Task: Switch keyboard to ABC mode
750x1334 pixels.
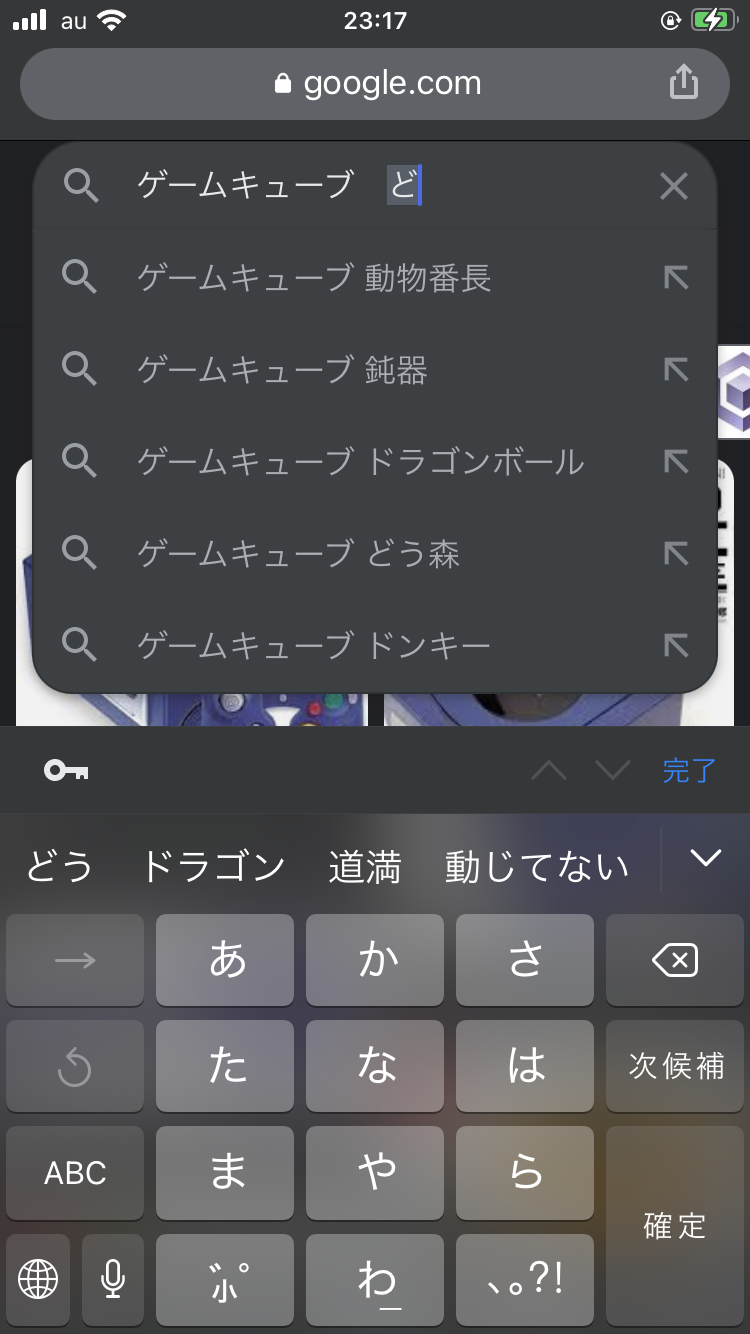Action: pyautogui.click(x=75, y=1172)
